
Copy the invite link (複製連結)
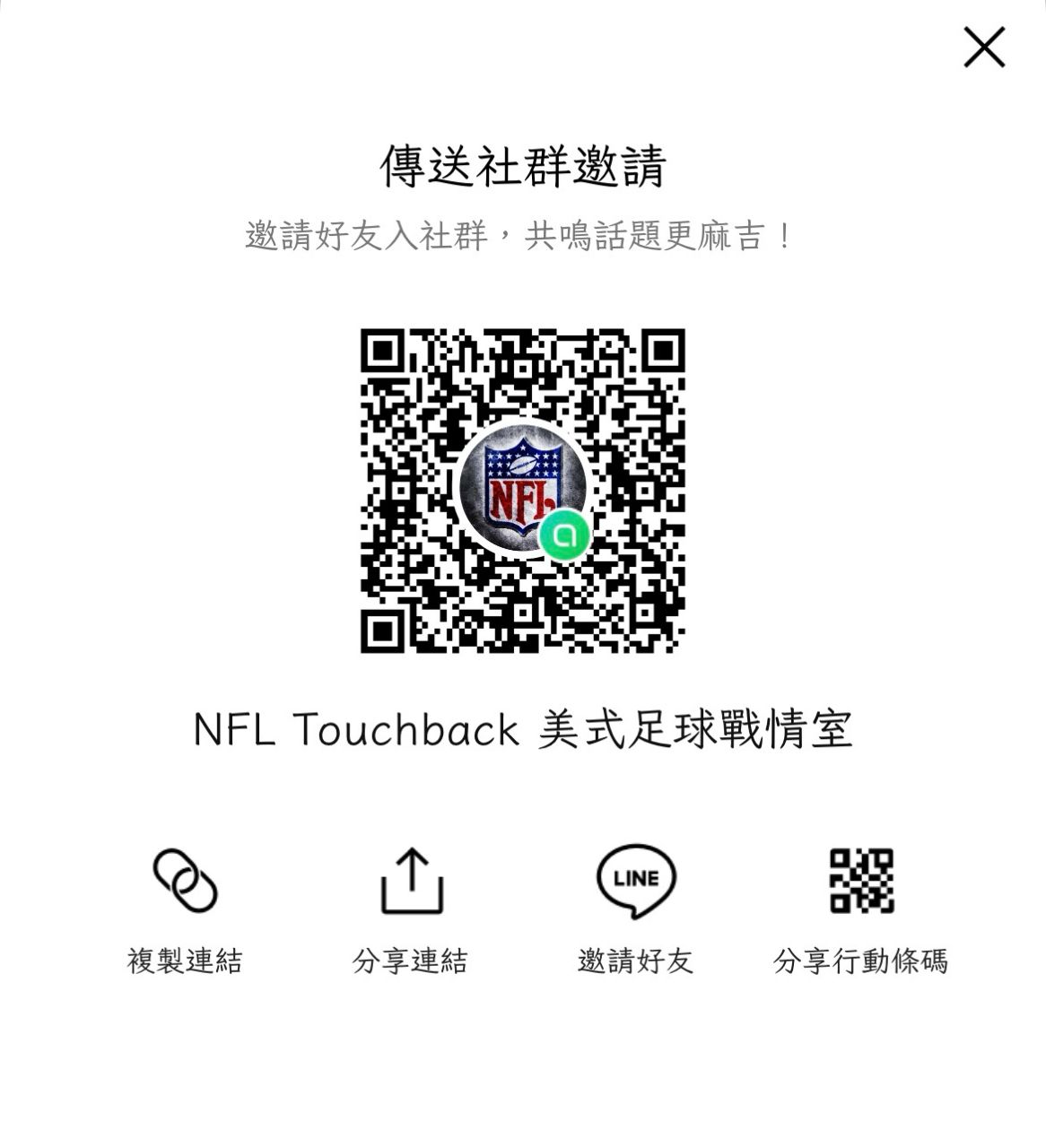point(186,910)
